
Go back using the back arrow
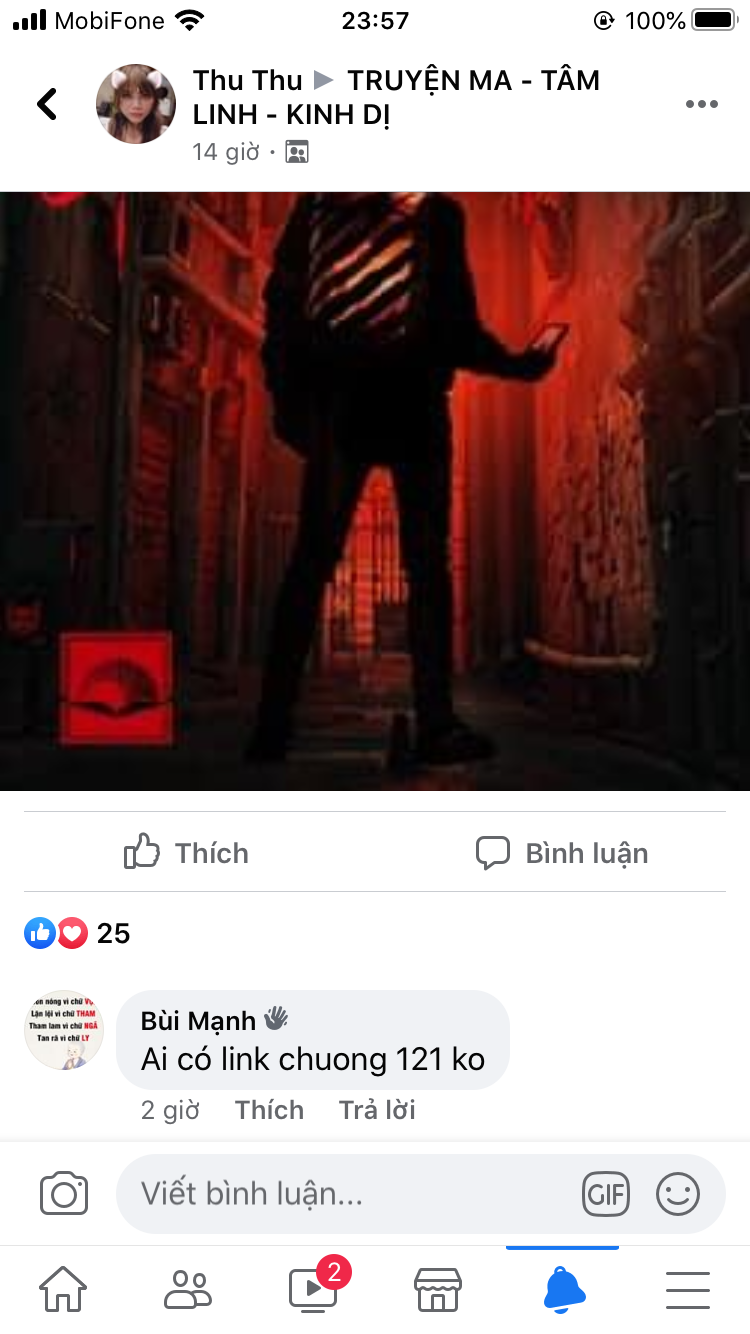click(x=46, y=104)
